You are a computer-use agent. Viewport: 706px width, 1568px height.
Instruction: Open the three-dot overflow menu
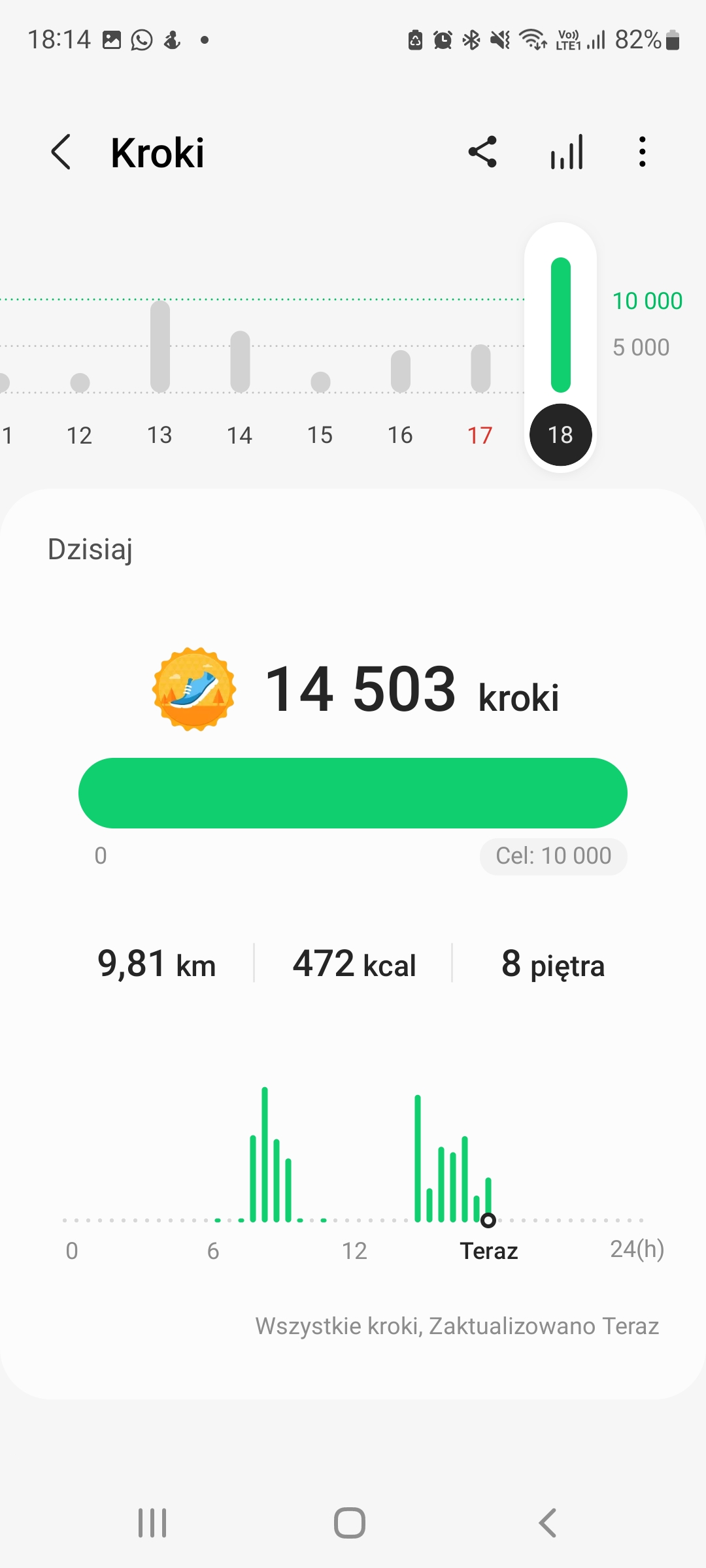coord(643,152)
